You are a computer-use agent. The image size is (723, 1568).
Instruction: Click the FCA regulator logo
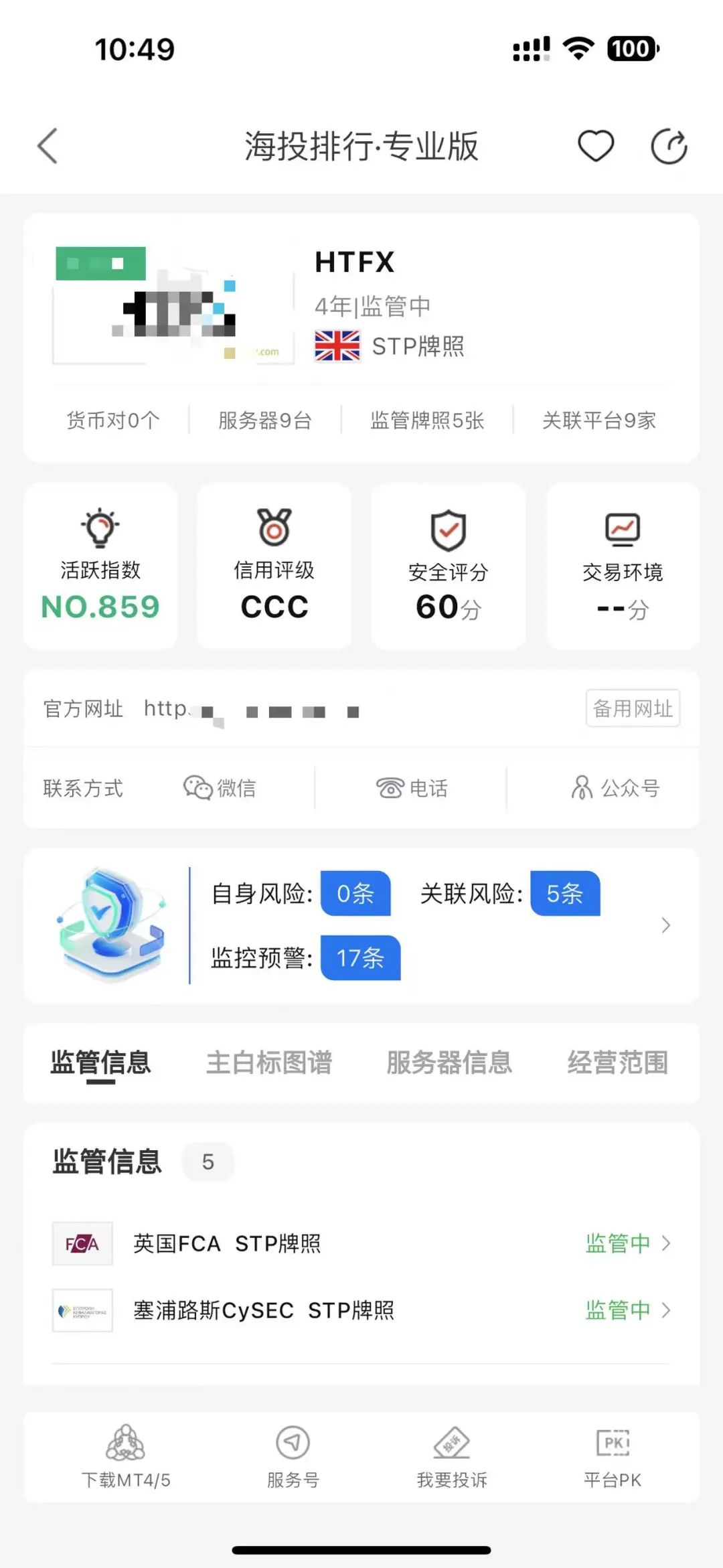pyautogui.click(x=83, y=1243)
